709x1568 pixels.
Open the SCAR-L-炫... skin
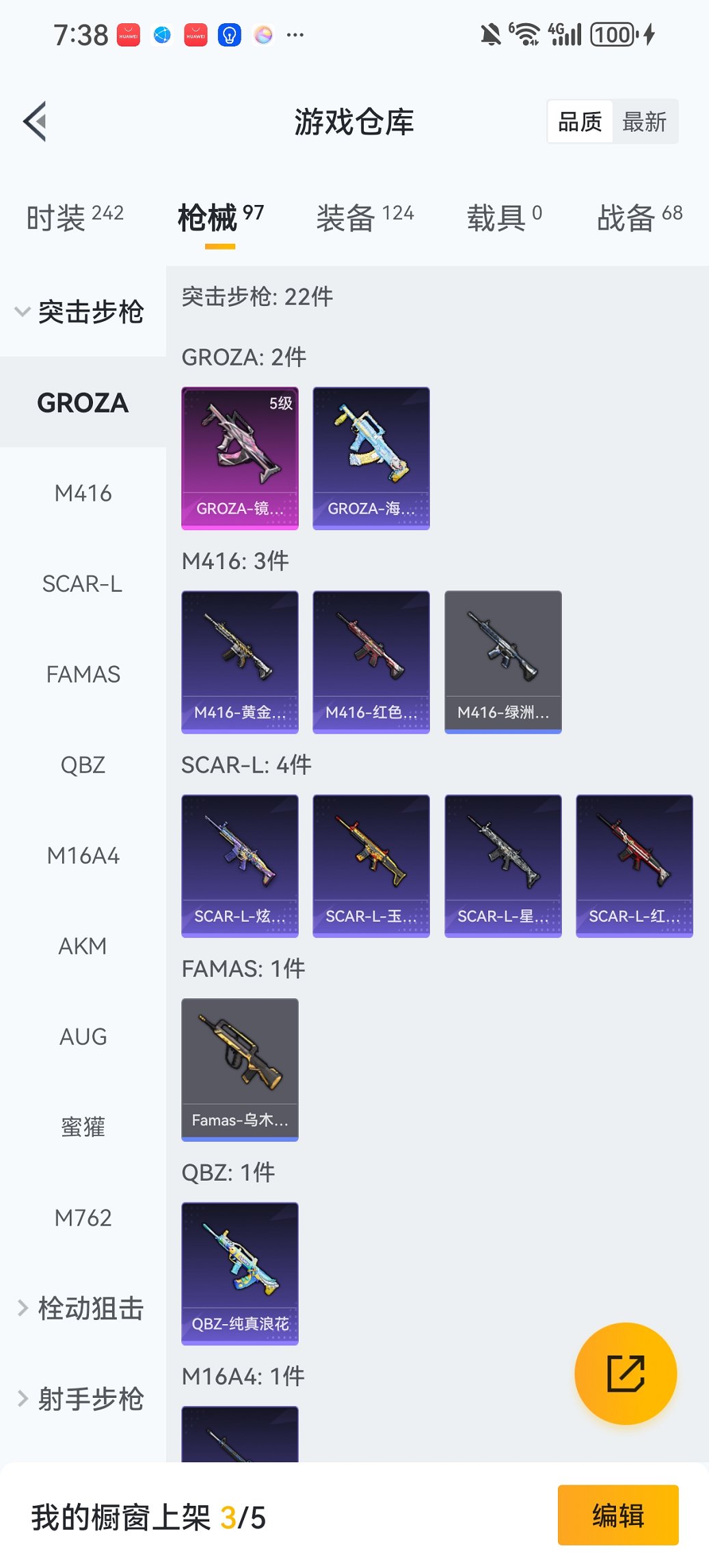pos(240,865)
